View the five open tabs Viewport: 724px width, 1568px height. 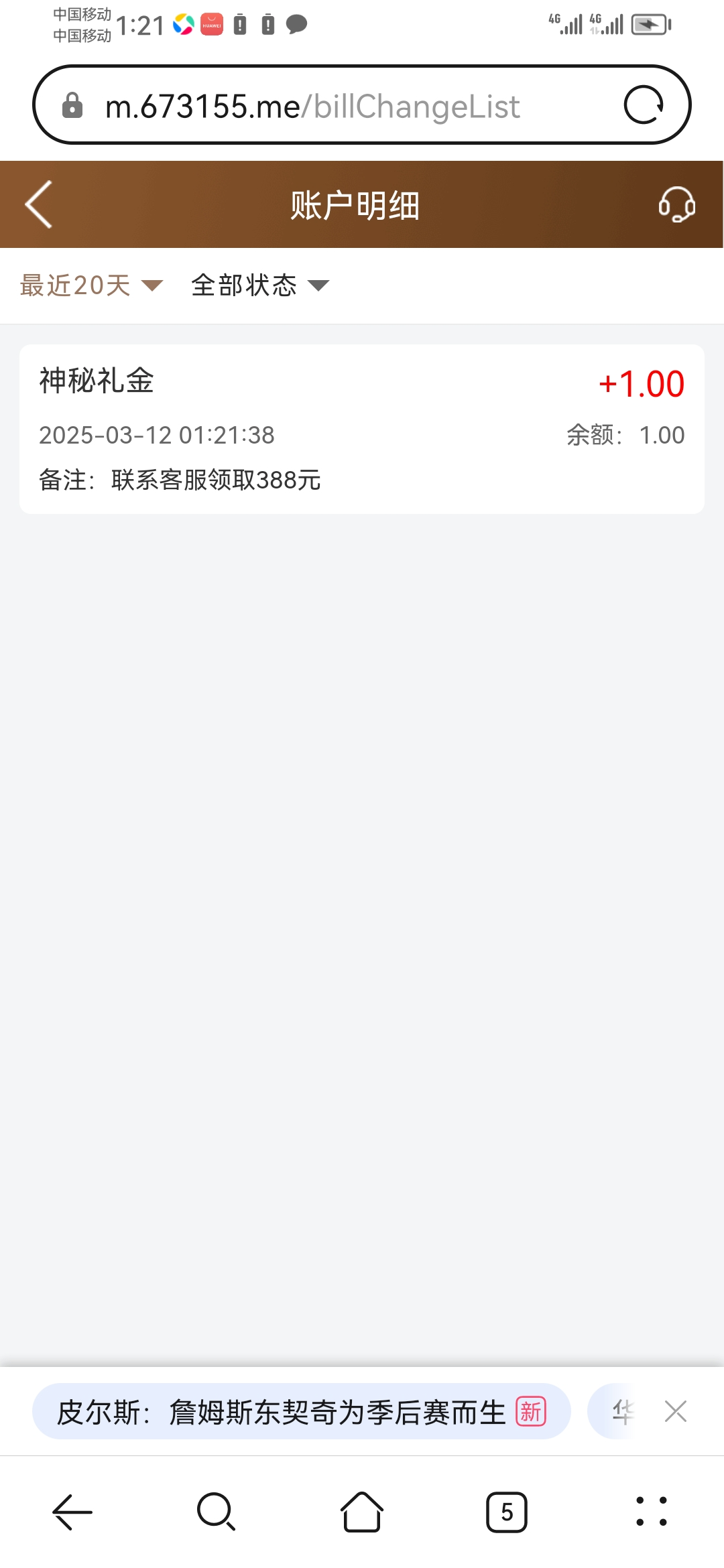pyautogui.click(x=507, y=1512)
